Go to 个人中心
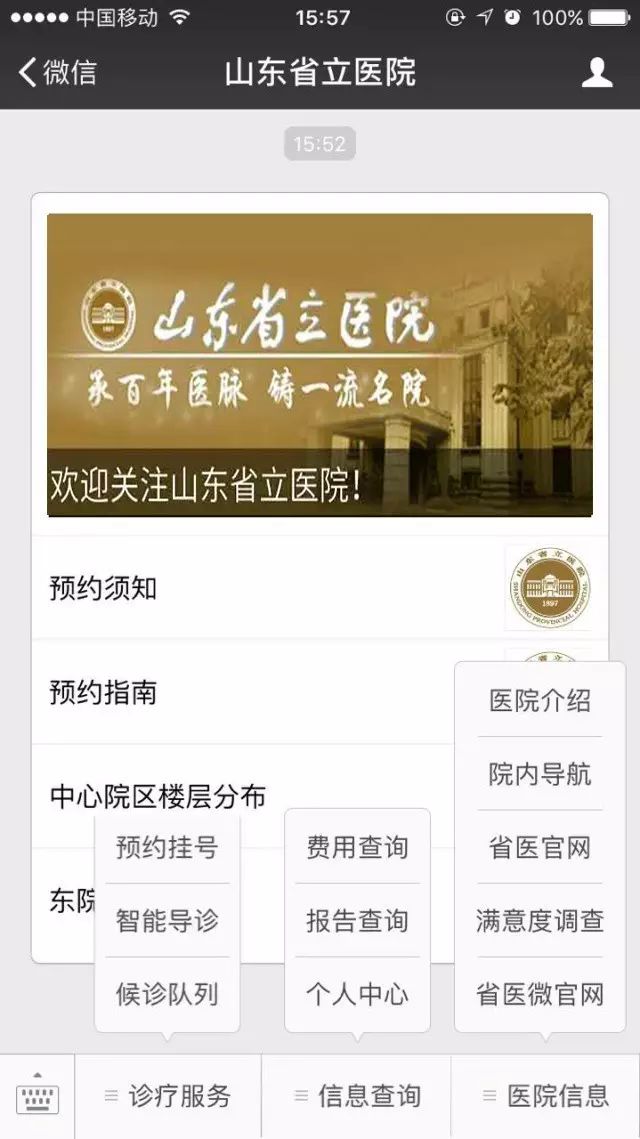640x1139 pixels. click(357, 994)
